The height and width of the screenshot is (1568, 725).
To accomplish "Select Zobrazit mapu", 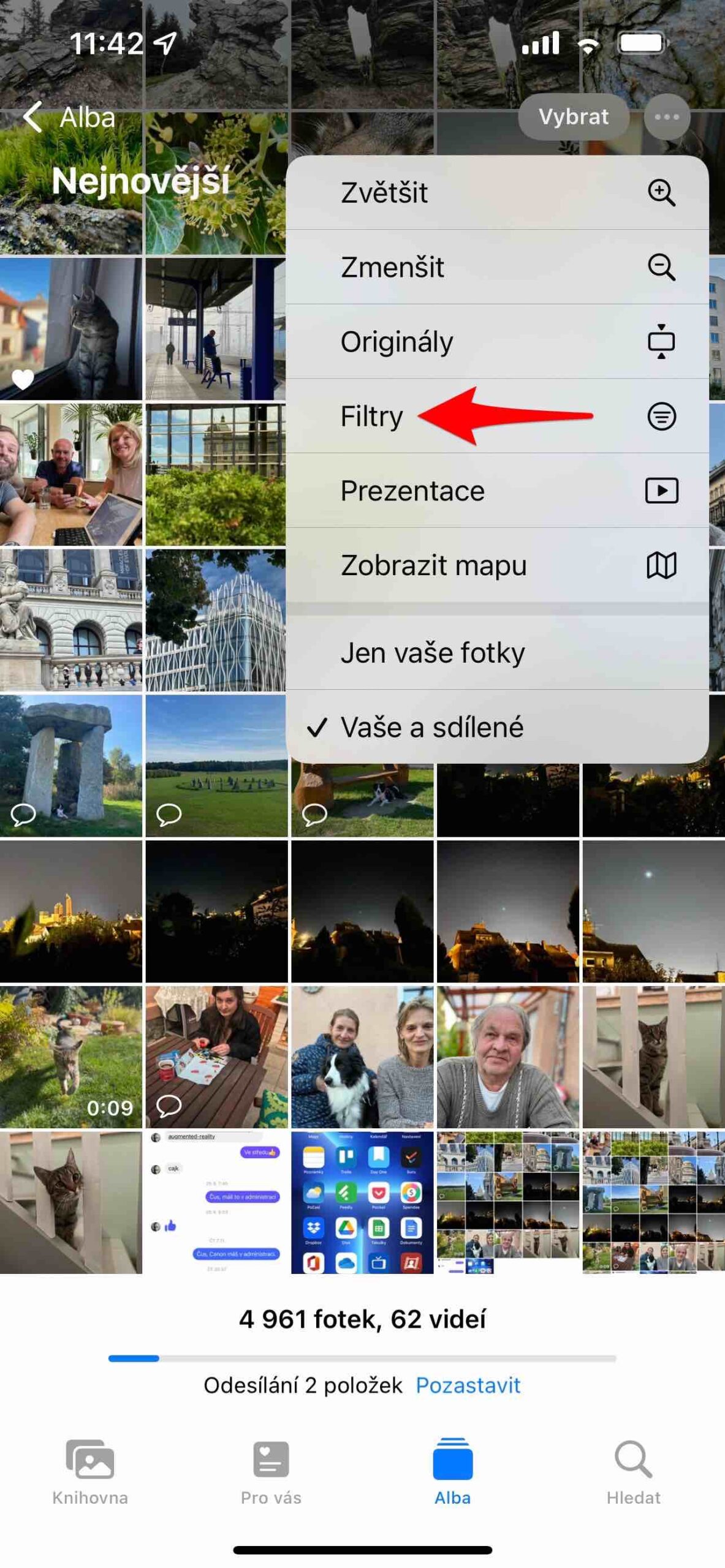I will (496, 565).
